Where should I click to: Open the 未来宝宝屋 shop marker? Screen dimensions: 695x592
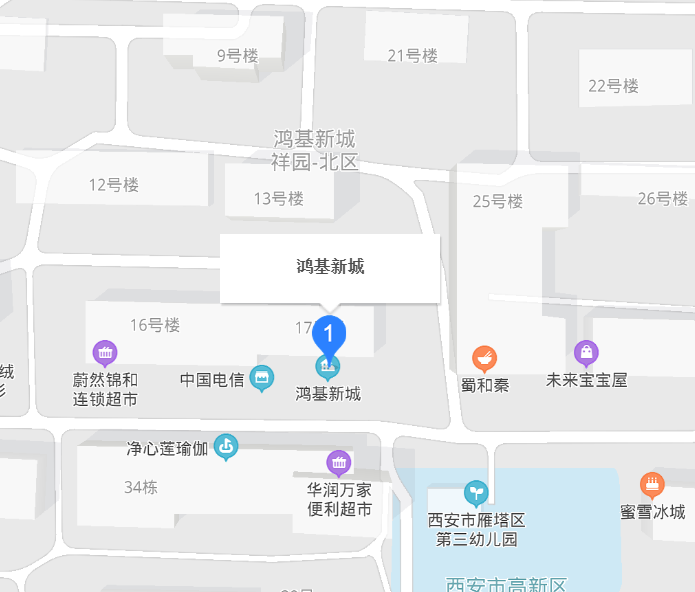(586, 352)
